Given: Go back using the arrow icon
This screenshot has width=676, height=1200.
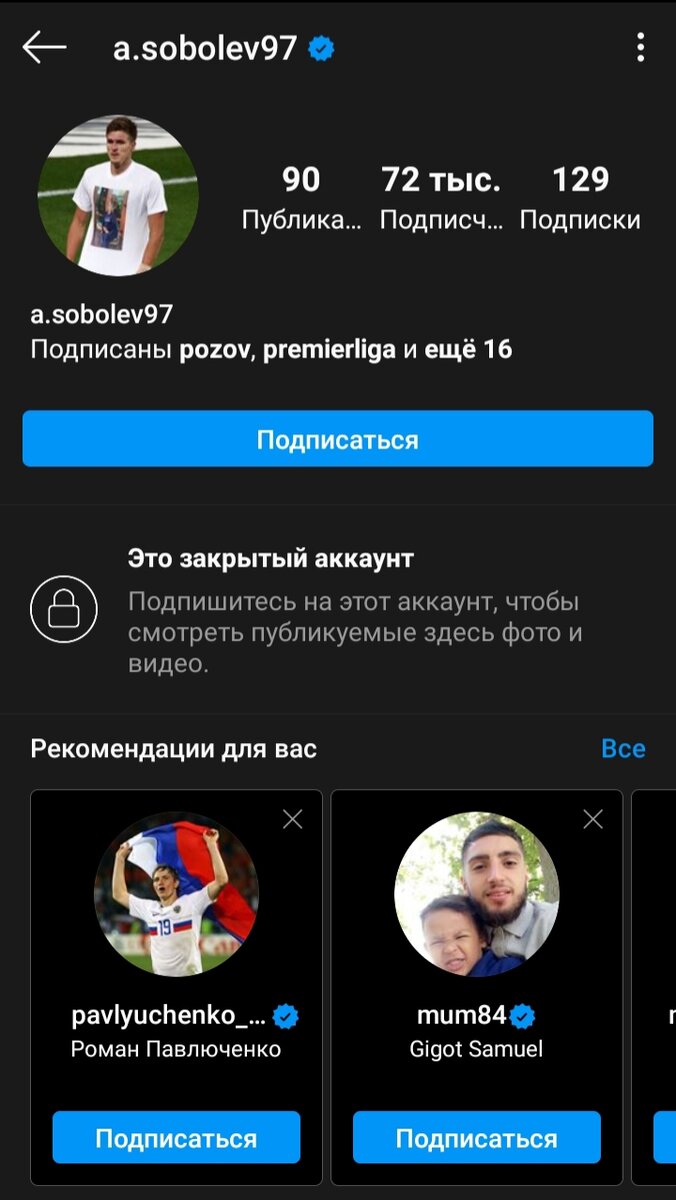Looking at the screenshot, I should 44,47.
